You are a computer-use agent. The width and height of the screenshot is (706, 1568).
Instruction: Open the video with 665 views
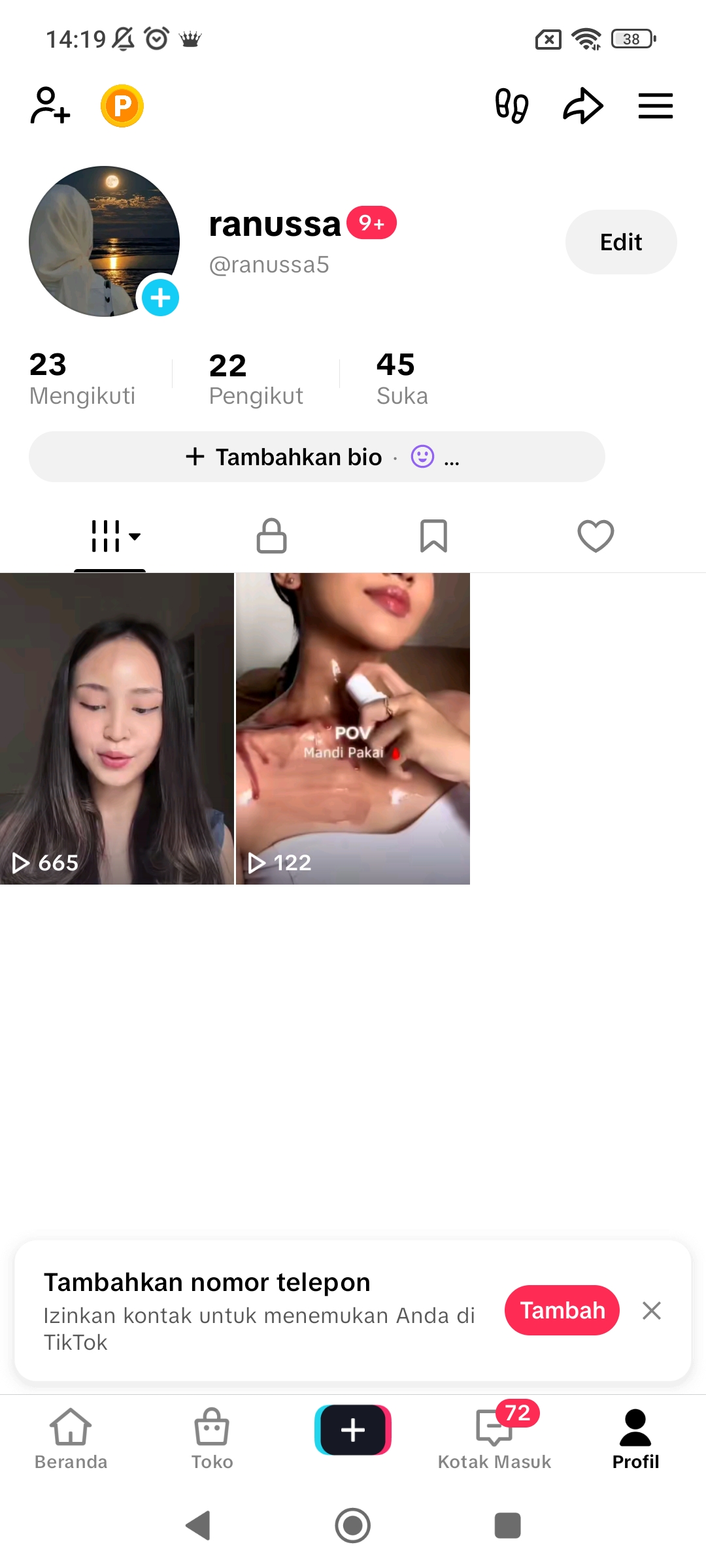point(116,728)
